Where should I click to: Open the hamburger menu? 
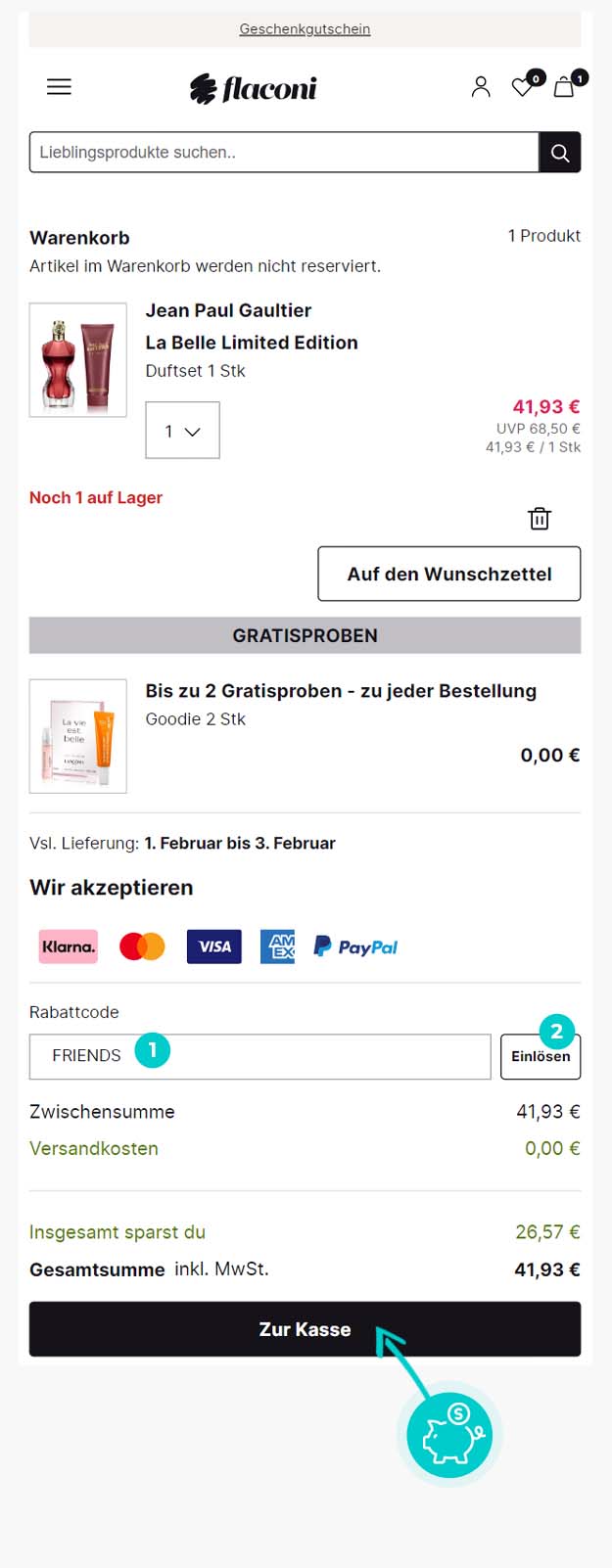[x=59, y=87]
